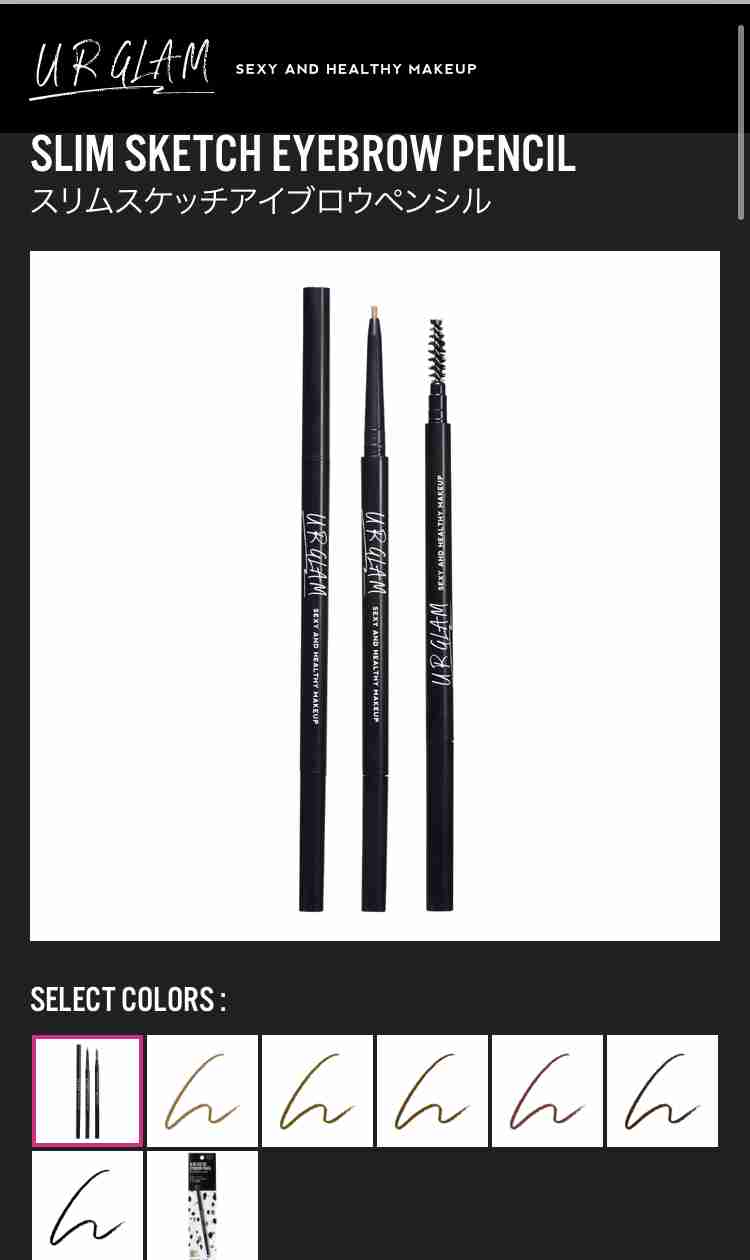750x1260 pixels.
Task: Select the dark brown stroke swatch
Action: click(662, 1091)
